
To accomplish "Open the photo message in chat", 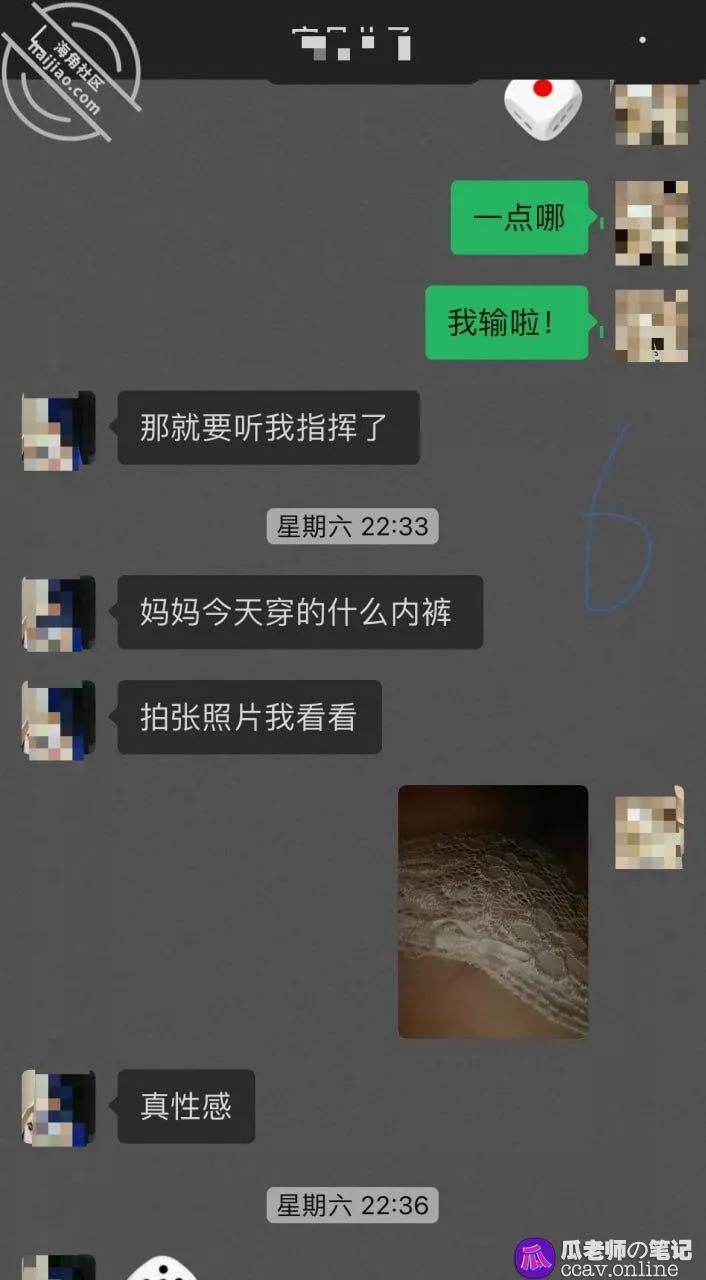I will pos(492,911).
